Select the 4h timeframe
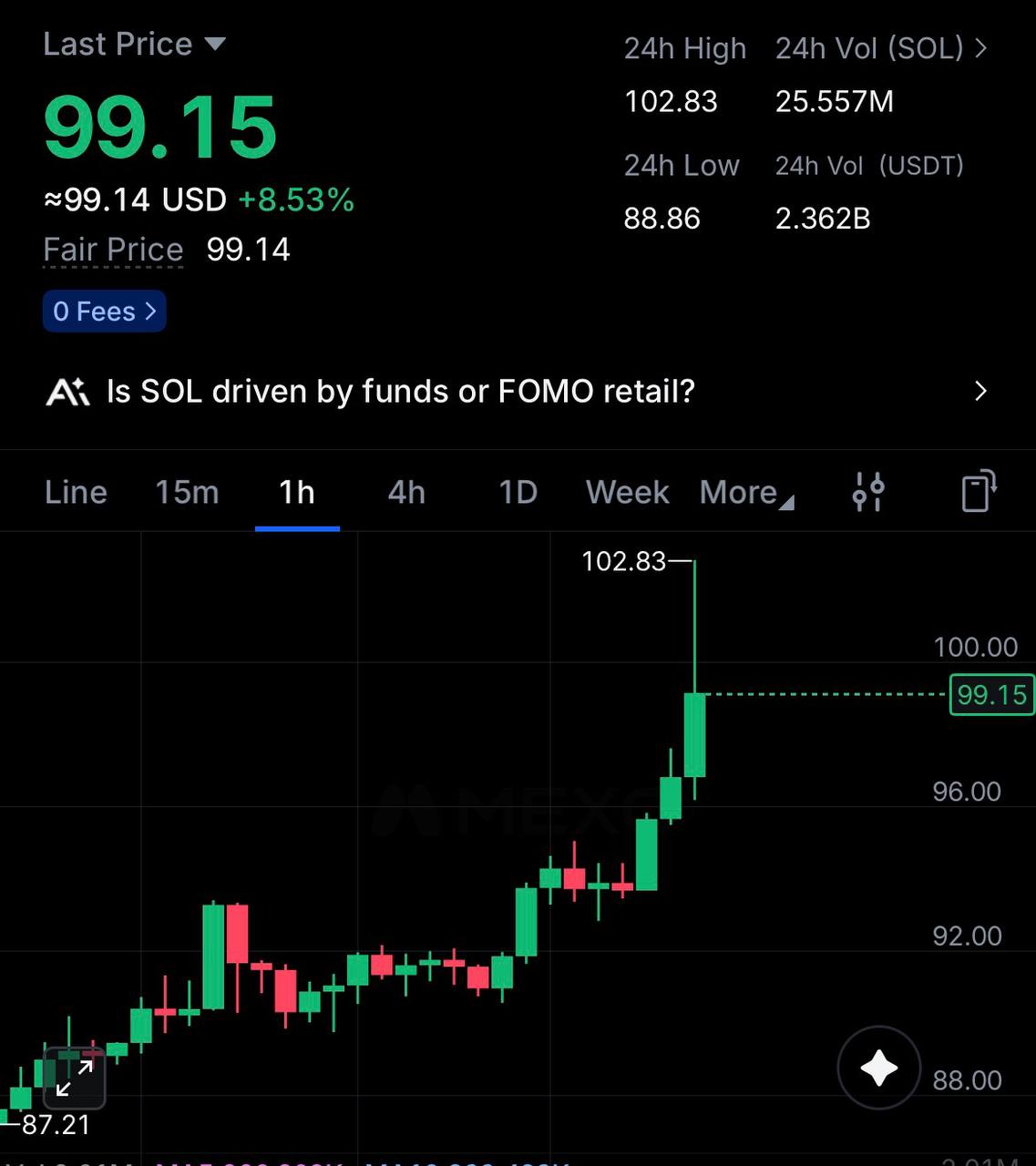This screenshot has height=1166, width=1036. 406,492
